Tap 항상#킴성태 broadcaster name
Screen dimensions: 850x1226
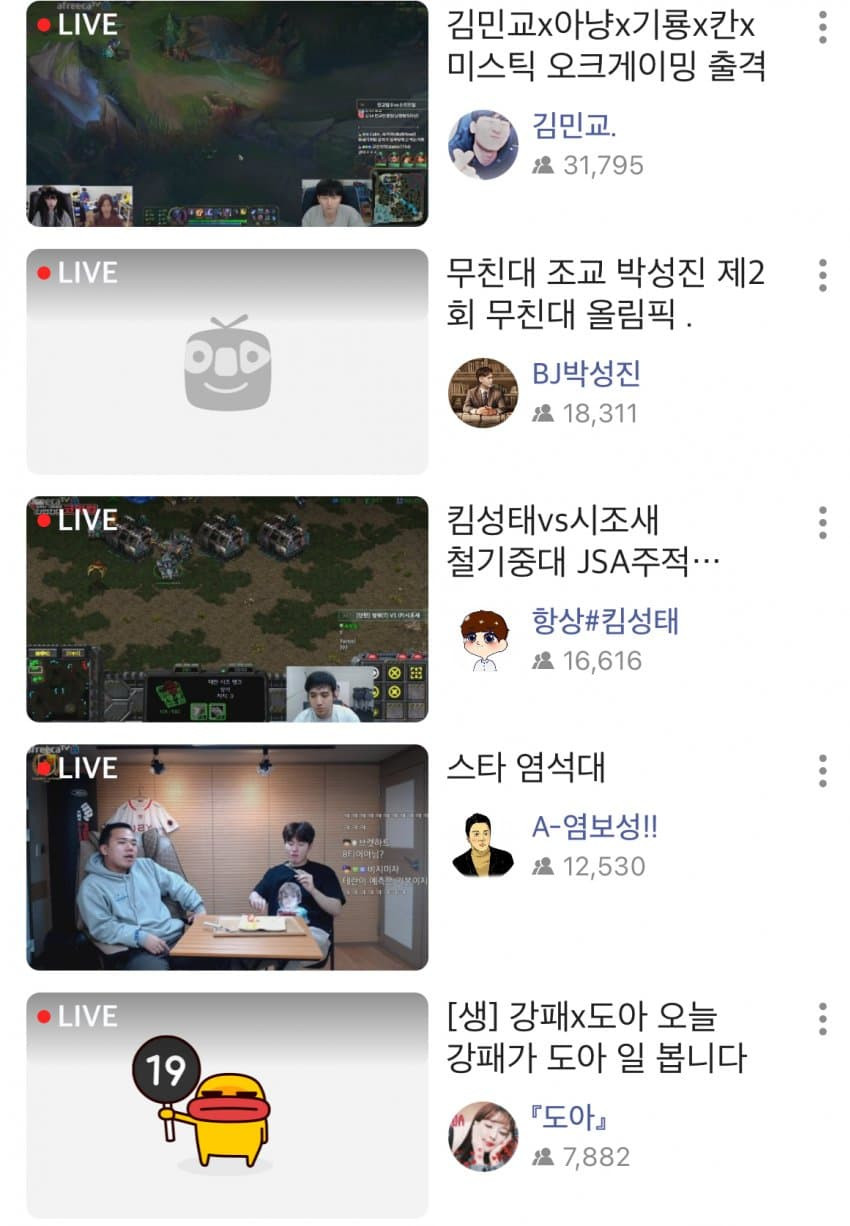pos(605,621)
